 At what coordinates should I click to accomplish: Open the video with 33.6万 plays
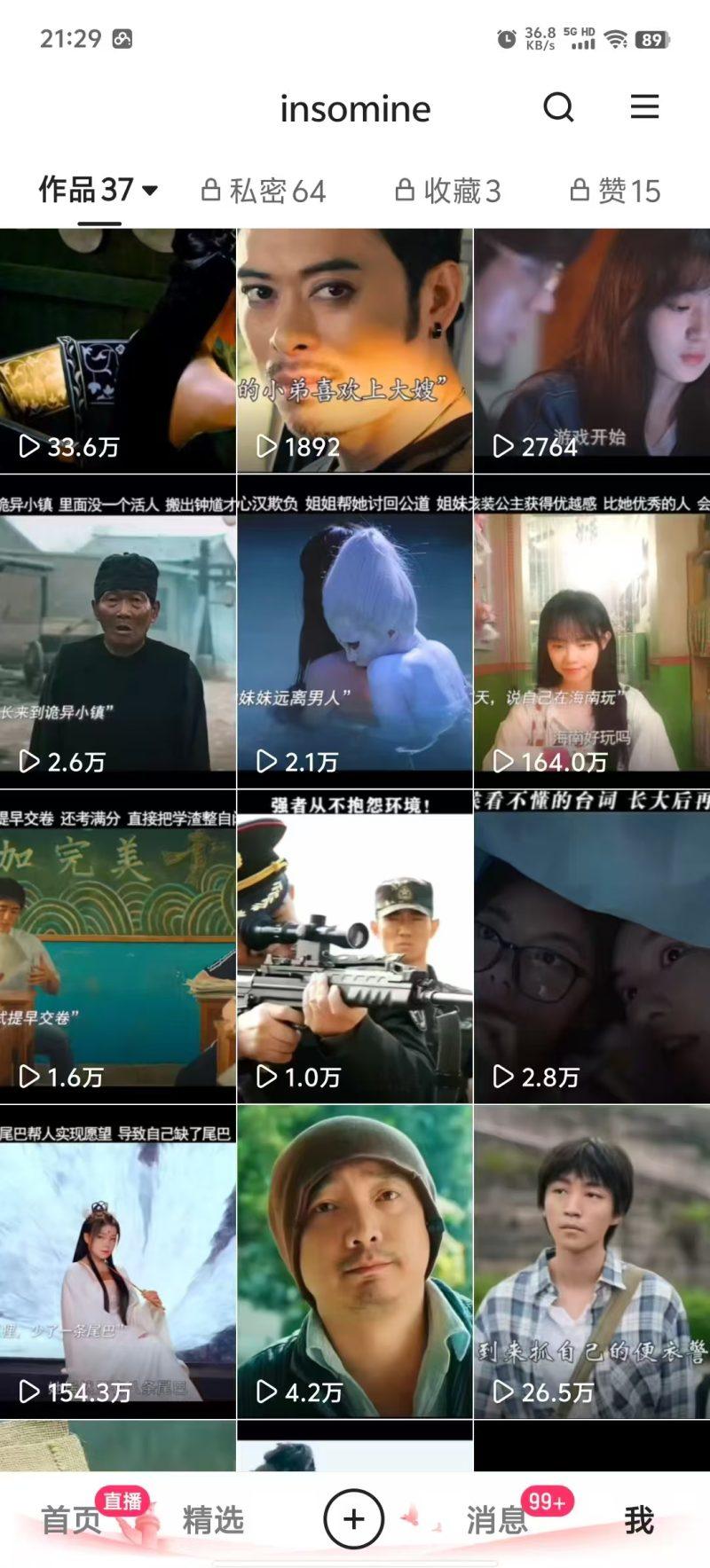(117, 350)
